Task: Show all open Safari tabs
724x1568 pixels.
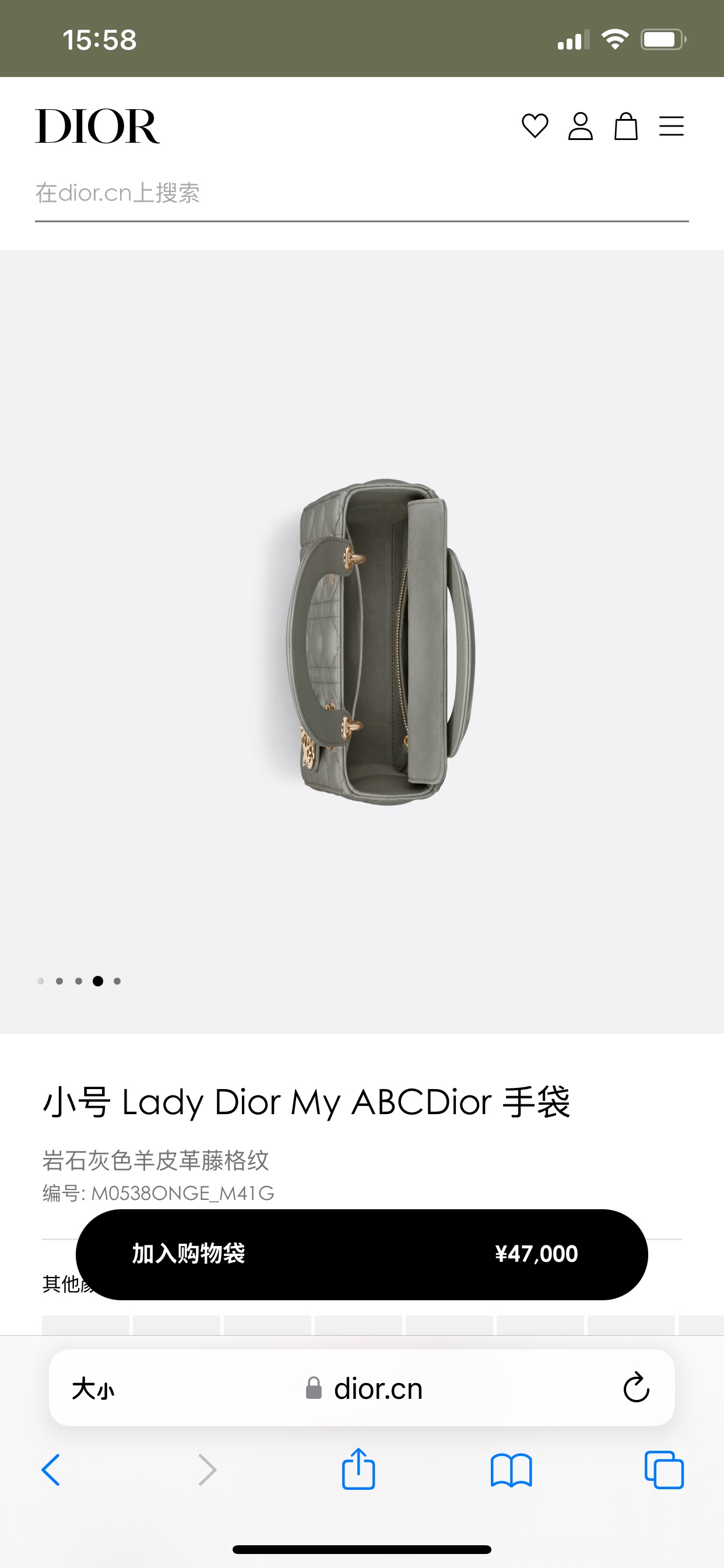Action: [664, 1470]
